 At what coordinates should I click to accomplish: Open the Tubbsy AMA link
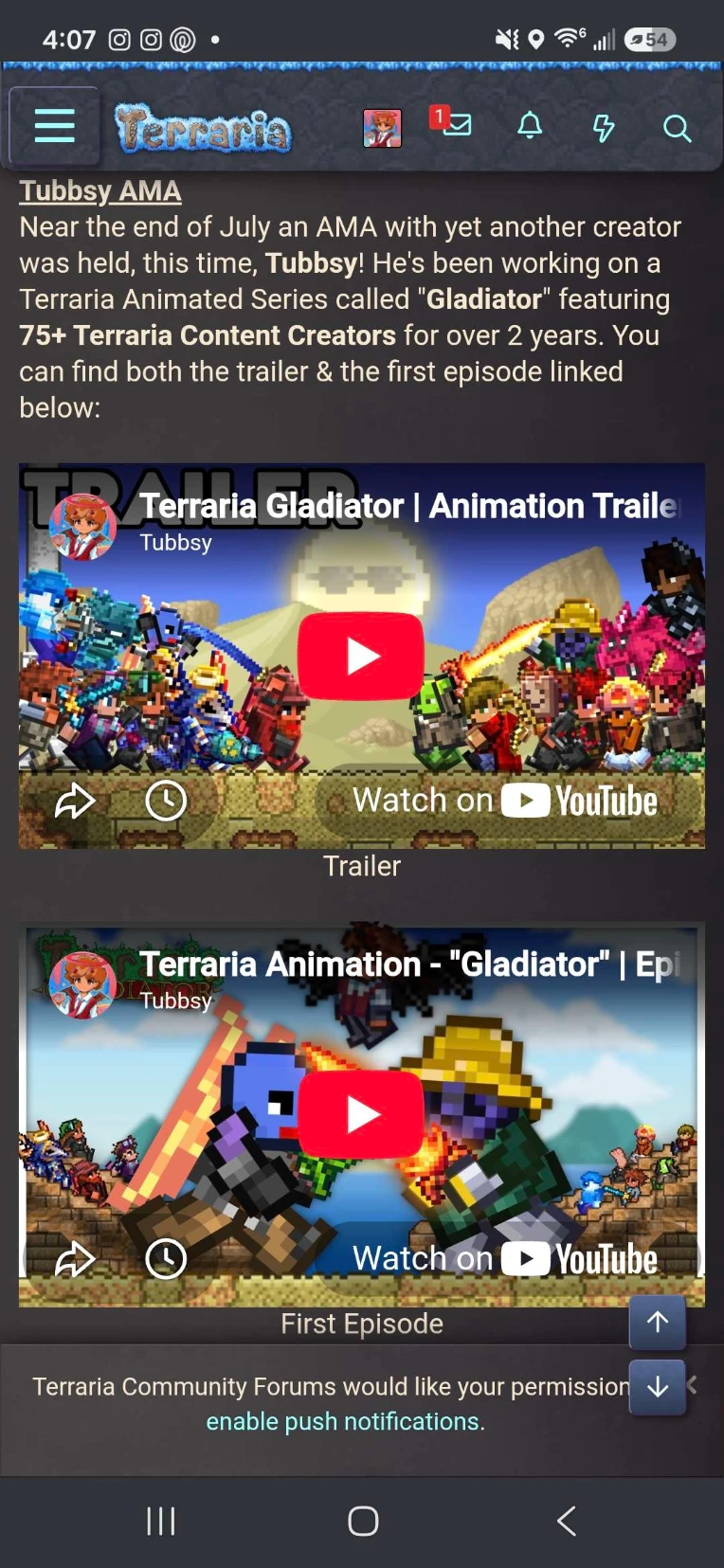(x=100, y=190)
